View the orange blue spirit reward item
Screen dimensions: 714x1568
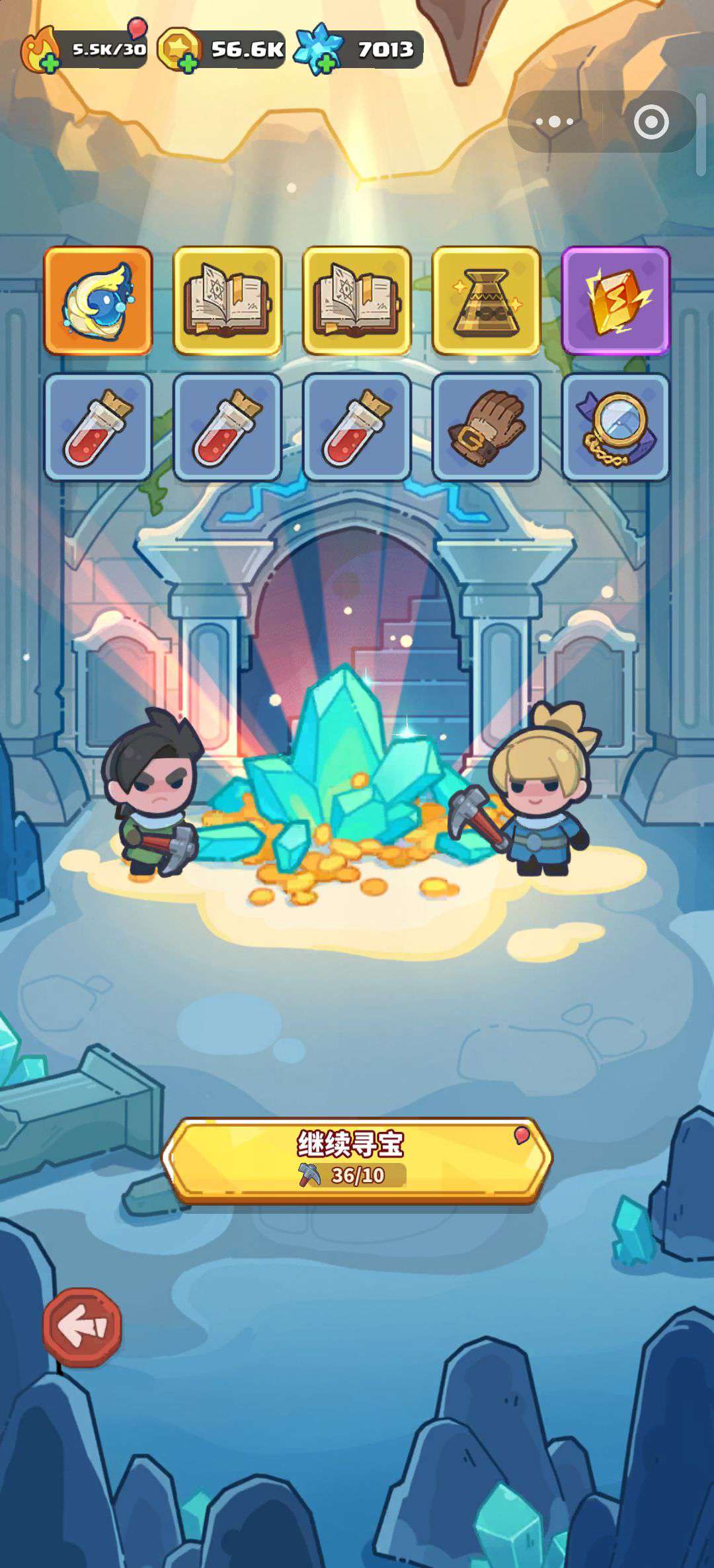click(x=98, y=301)
